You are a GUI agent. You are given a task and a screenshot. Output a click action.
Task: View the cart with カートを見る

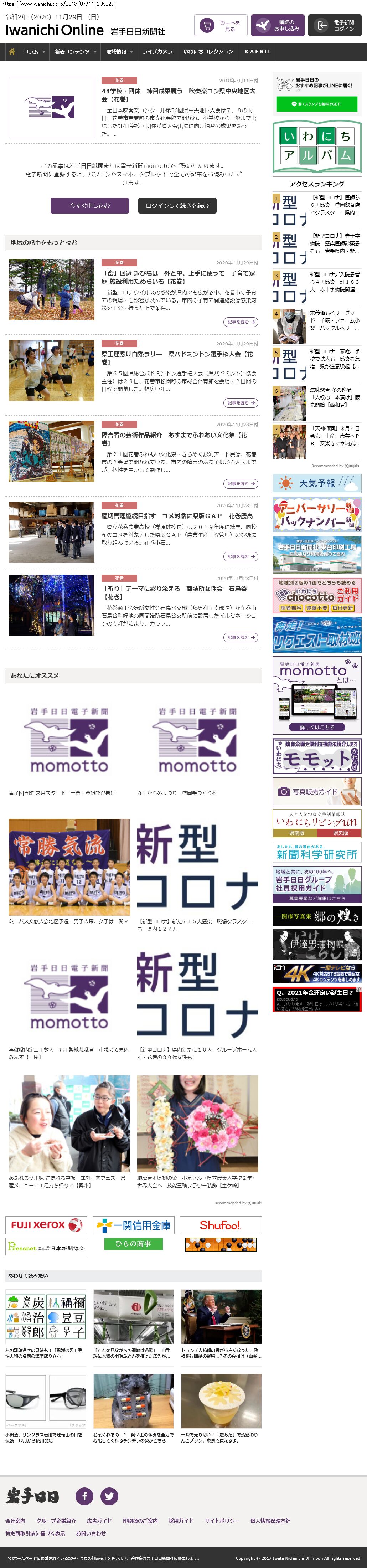point(220,26)
